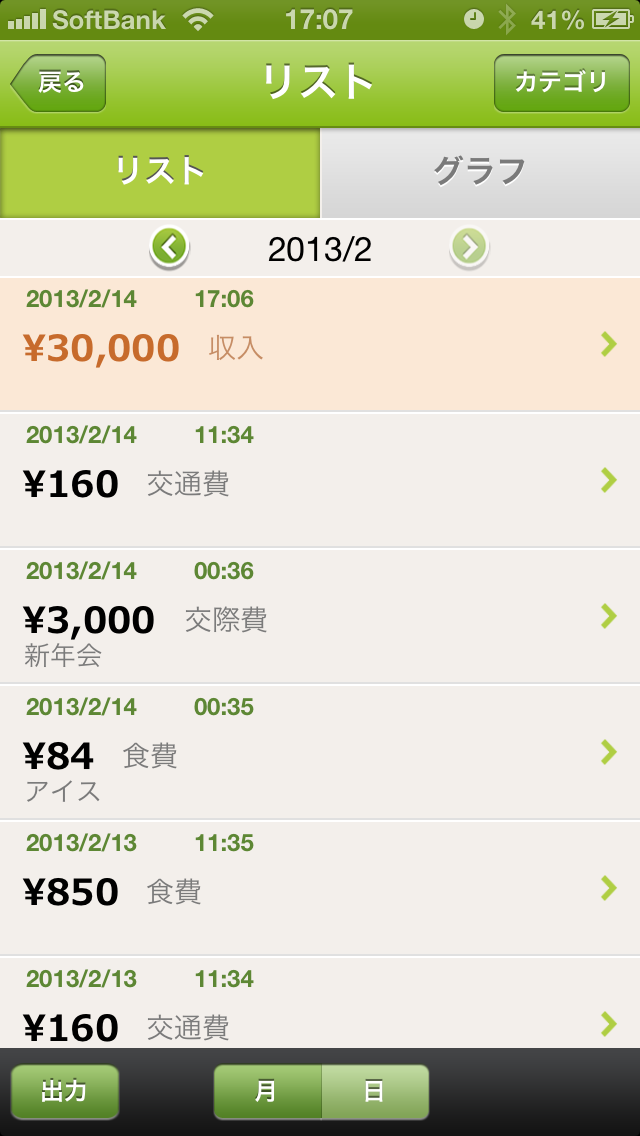View the ¥3,000 交際費 新年会 entry
Screen dimensions: 640x1136
320,616
